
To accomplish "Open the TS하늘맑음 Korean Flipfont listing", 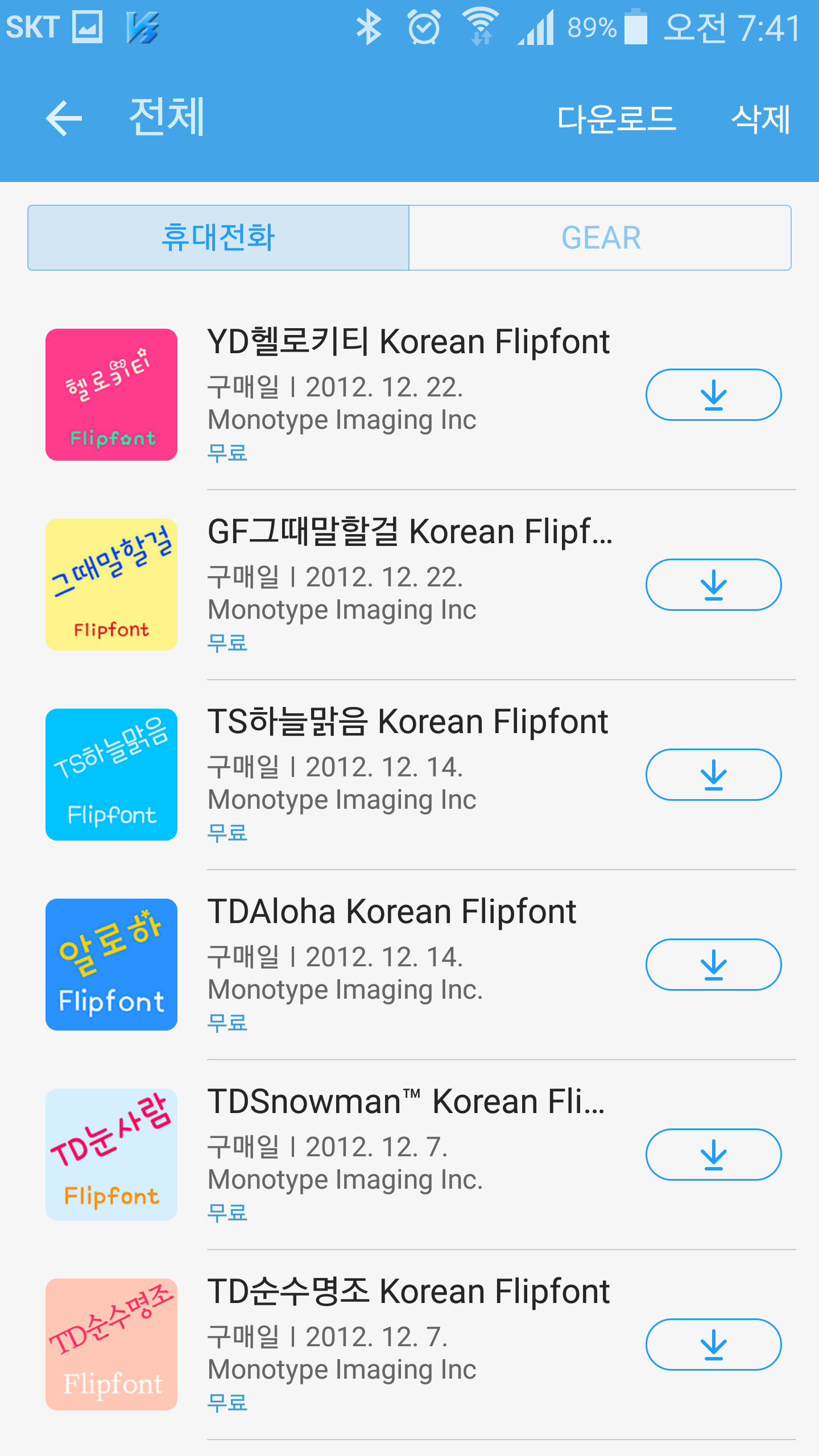I will [407, 722].
